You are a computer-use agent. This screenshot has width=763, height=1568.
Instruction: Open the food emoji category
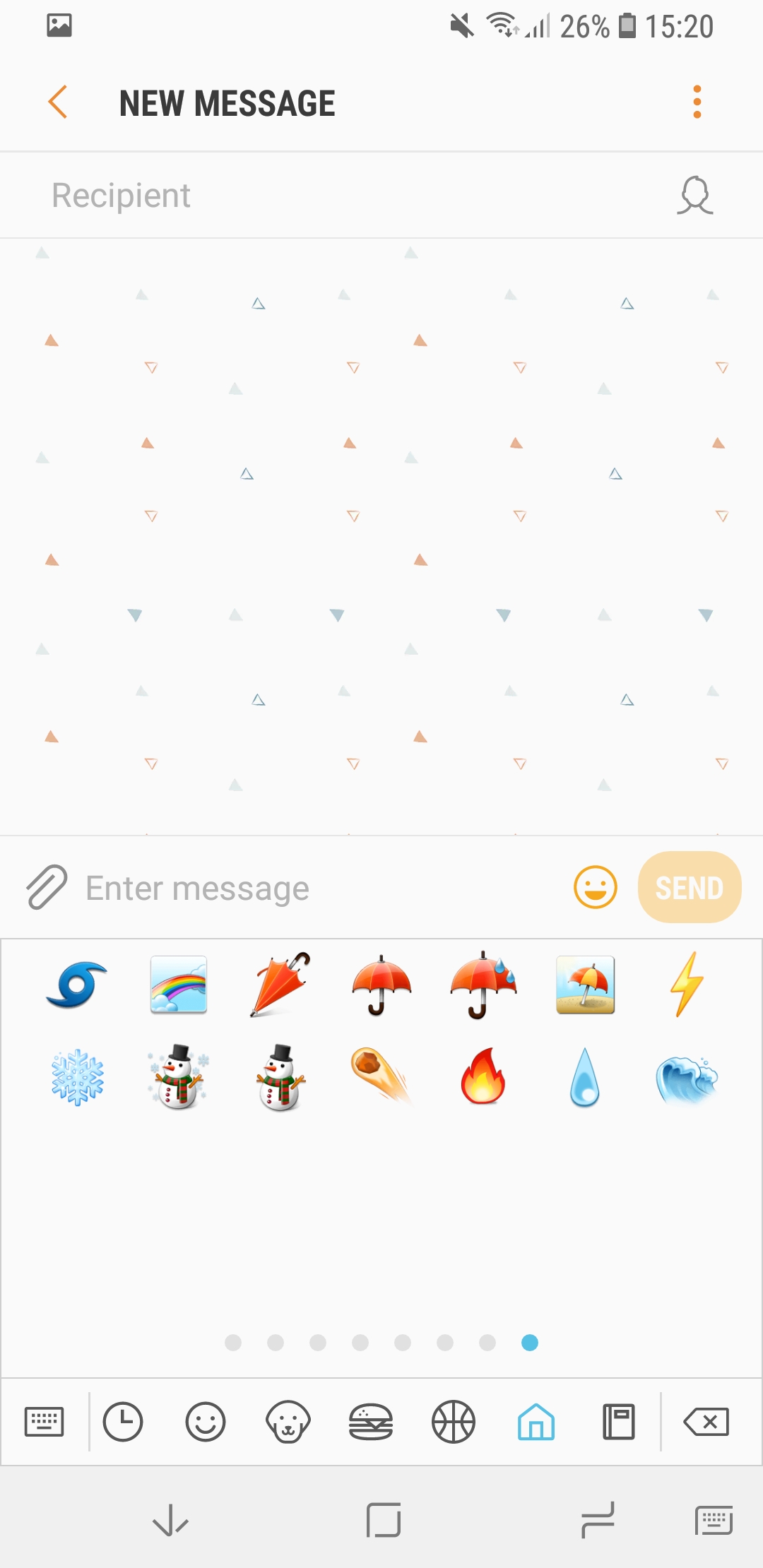tap(370, 1422)
